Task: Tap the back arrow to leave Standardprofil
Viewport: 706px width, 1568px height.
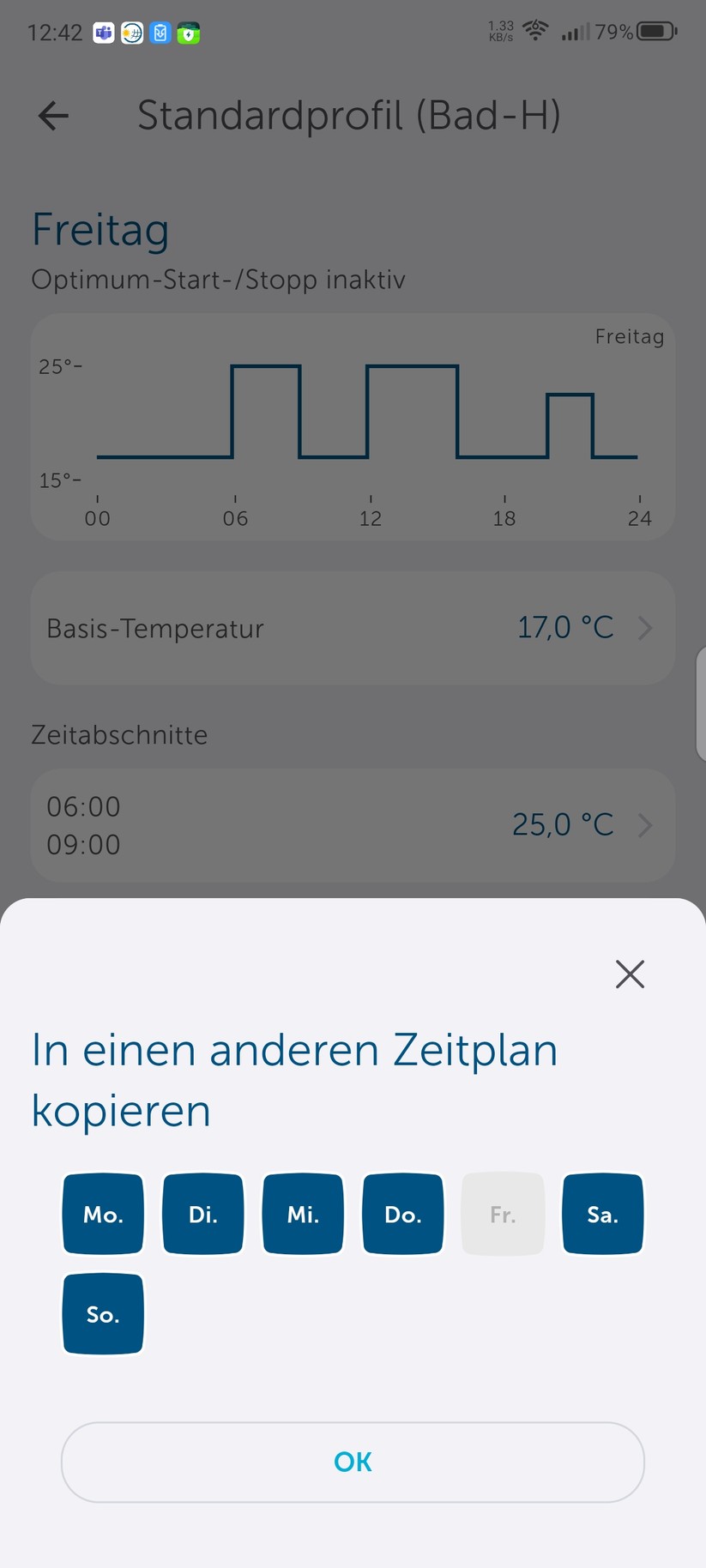Action: [52, 116]
